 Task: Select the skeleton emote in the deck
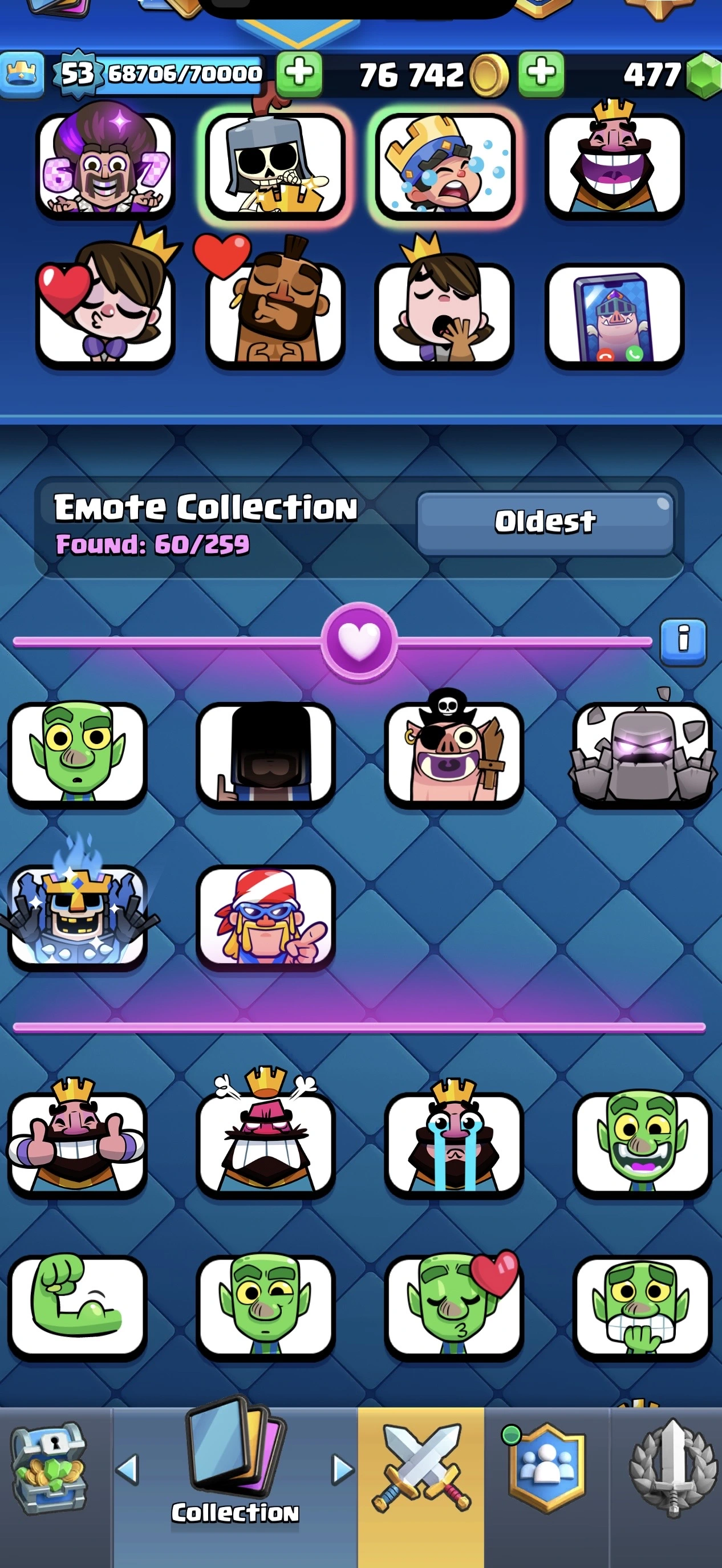click(x=275, y=165)
